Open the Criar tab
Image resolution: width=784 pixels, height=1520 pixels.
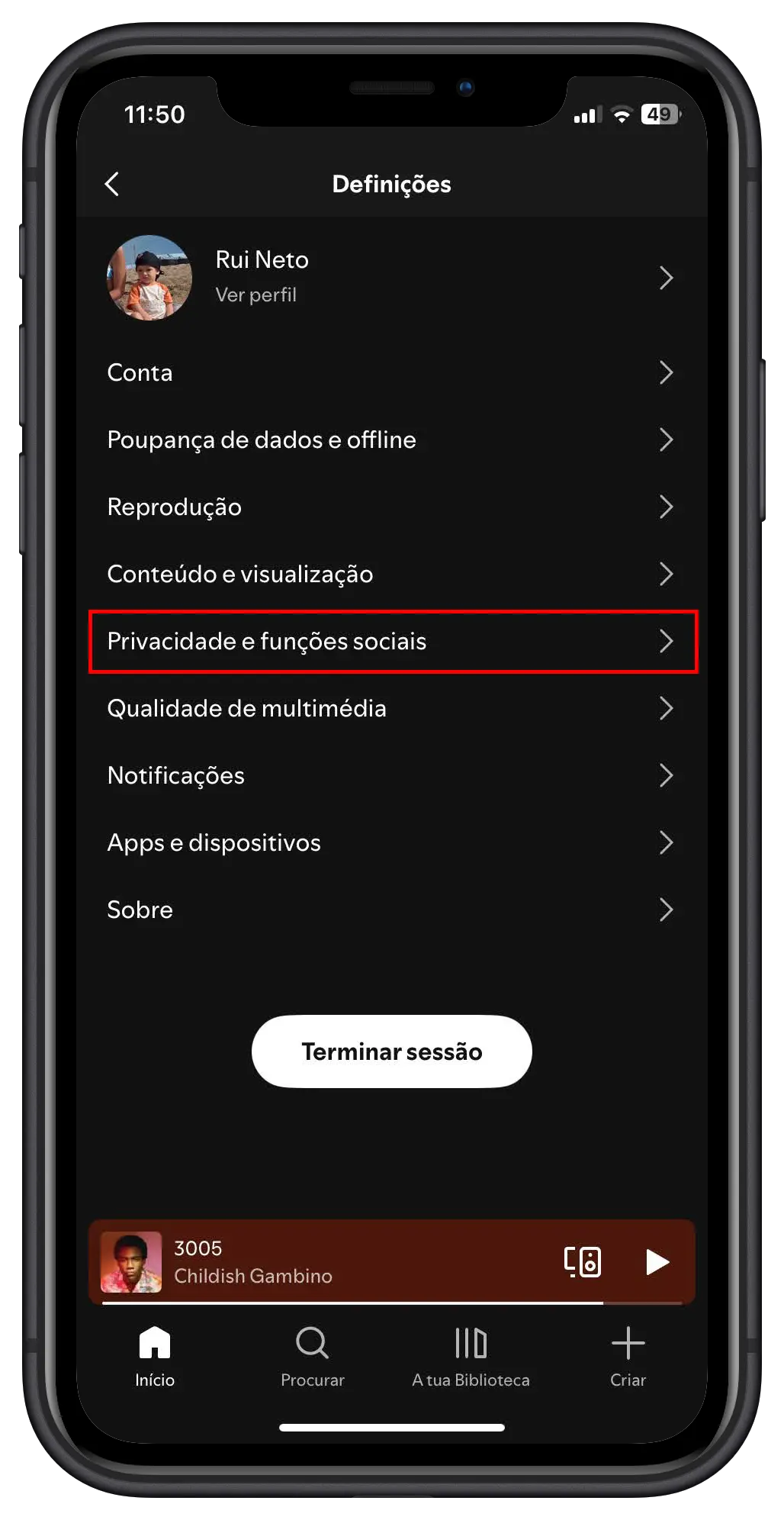(628, 1357)
